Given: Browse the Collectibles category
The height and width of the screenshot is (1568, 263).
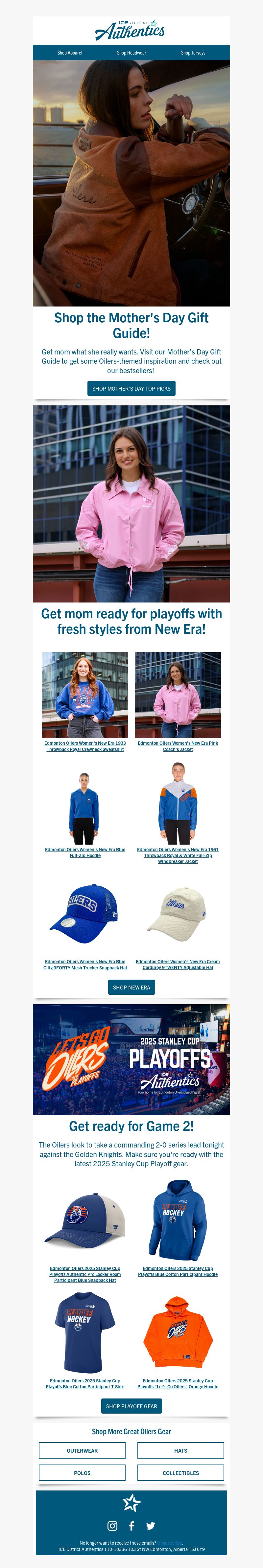Looking at the screenshot, I should tap(181, 1473).
